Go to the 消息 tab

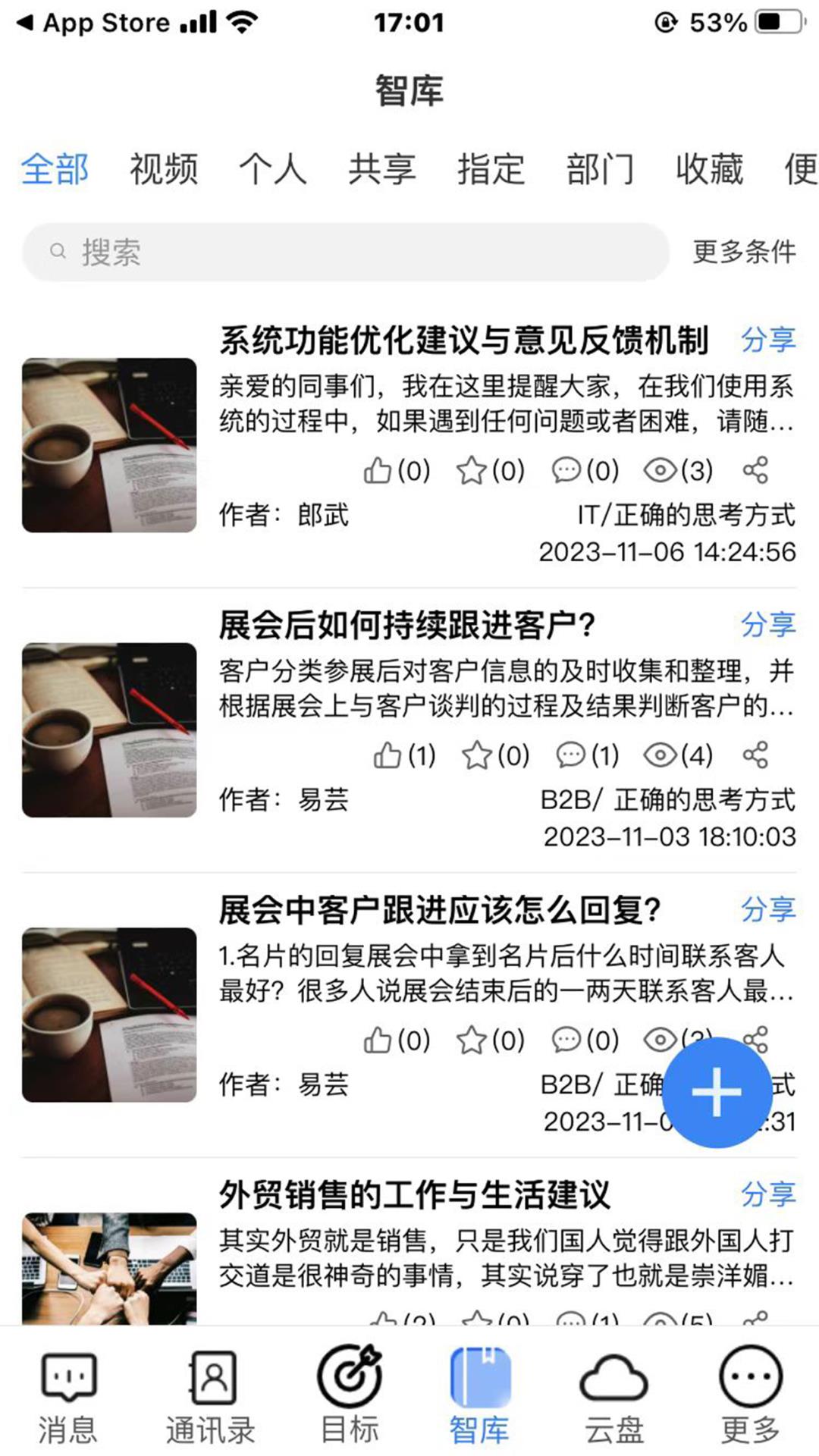[68, 1395]
